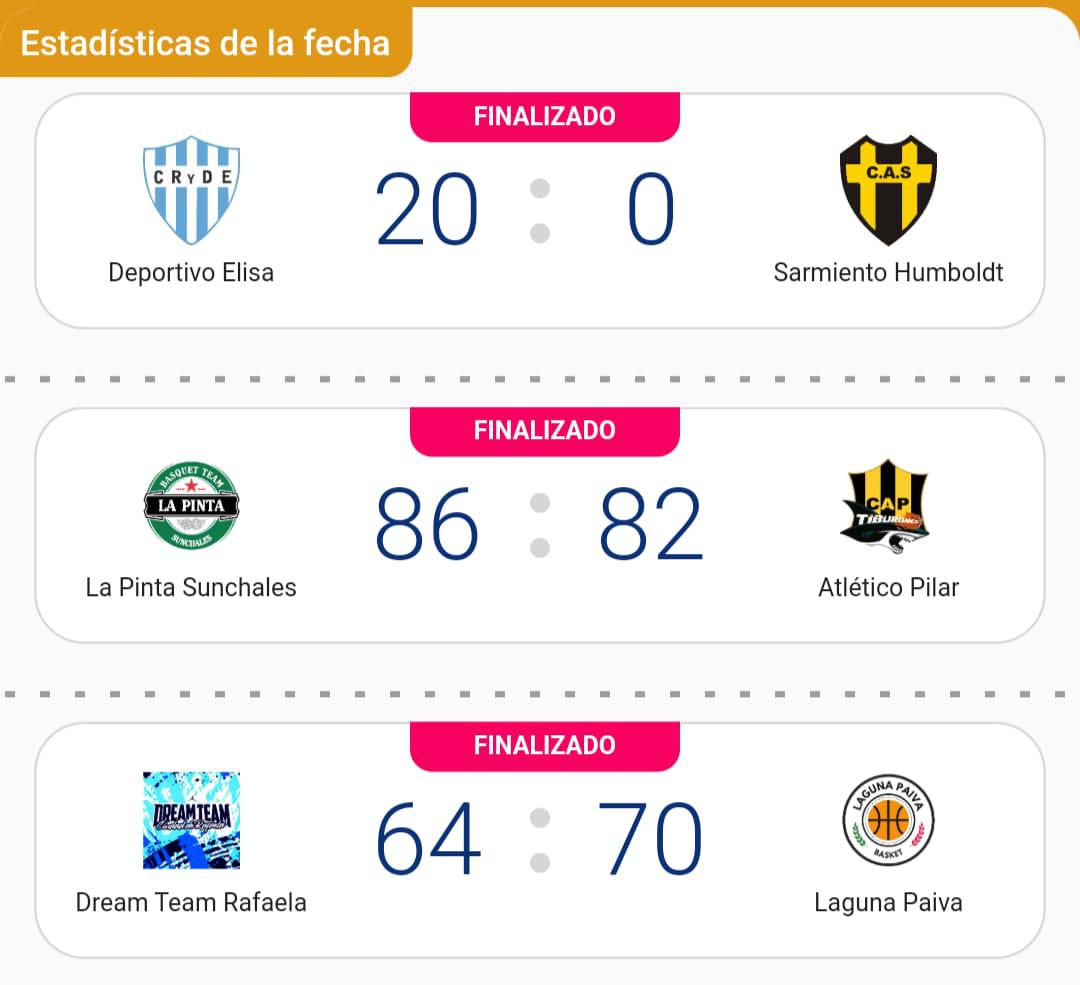Open the Deportivo Elisa vs Sarmiento Humboldt match
The width and height of the screenshot is (1080, 985).
[540, 212]
